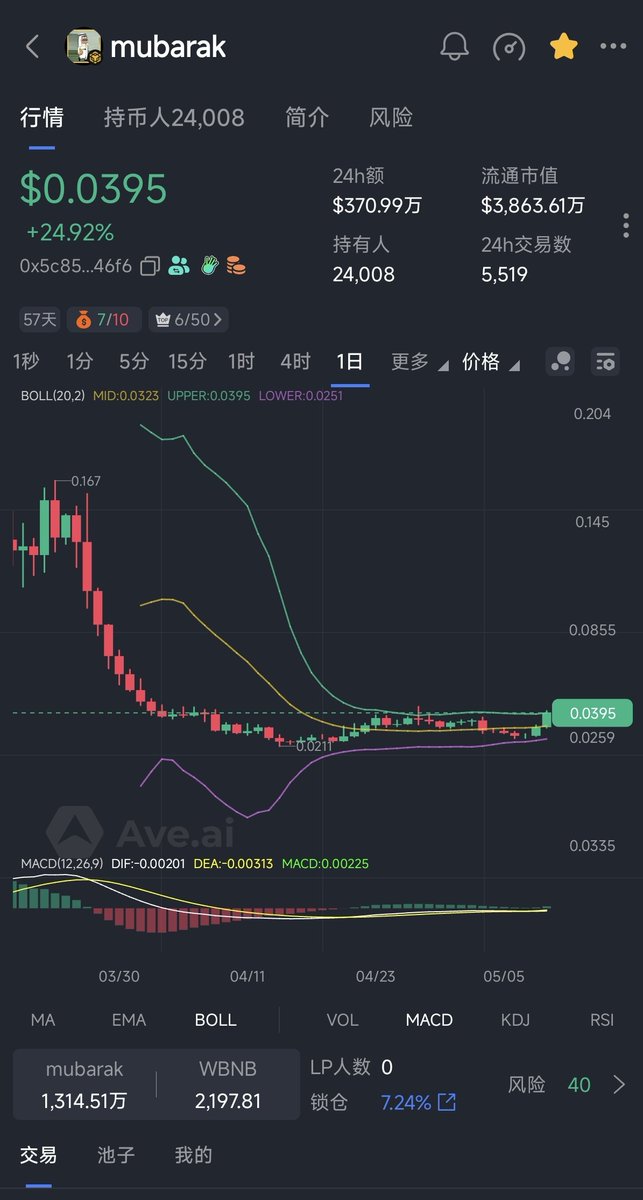The width and height of the screenshot is (643, 1200).
Task: Select the 15分 chart interval
Action: coord(187,362)
